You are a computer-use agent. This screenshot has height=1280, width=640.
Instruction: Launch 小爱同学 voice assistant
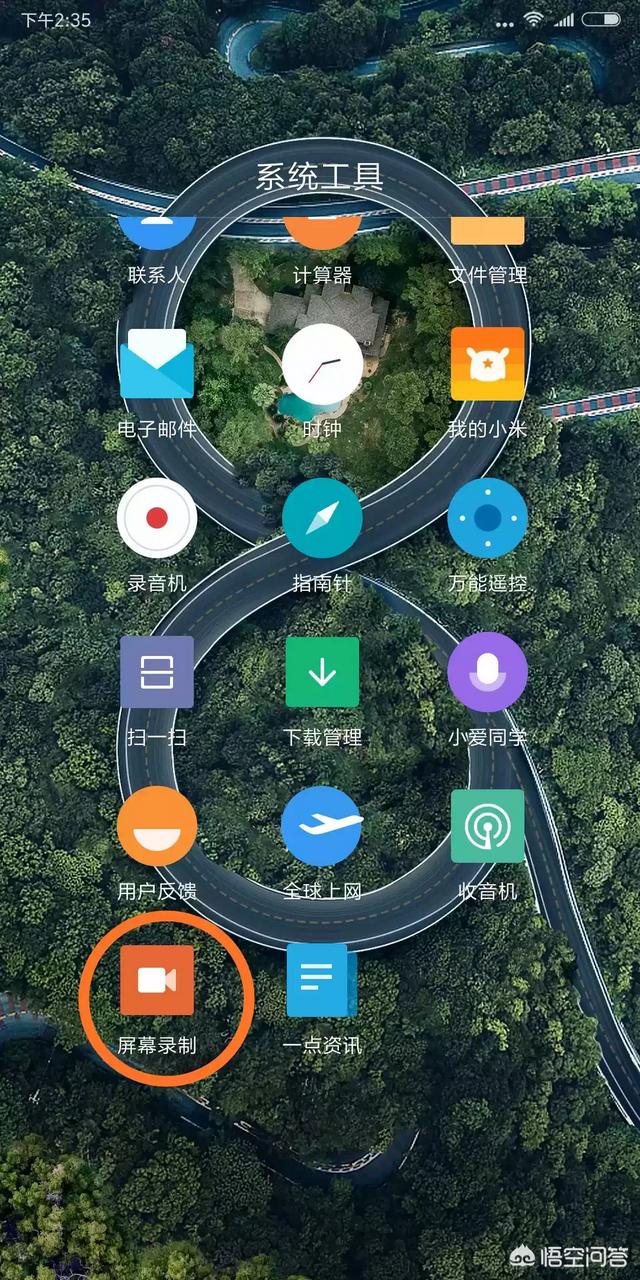click(487, 672)
